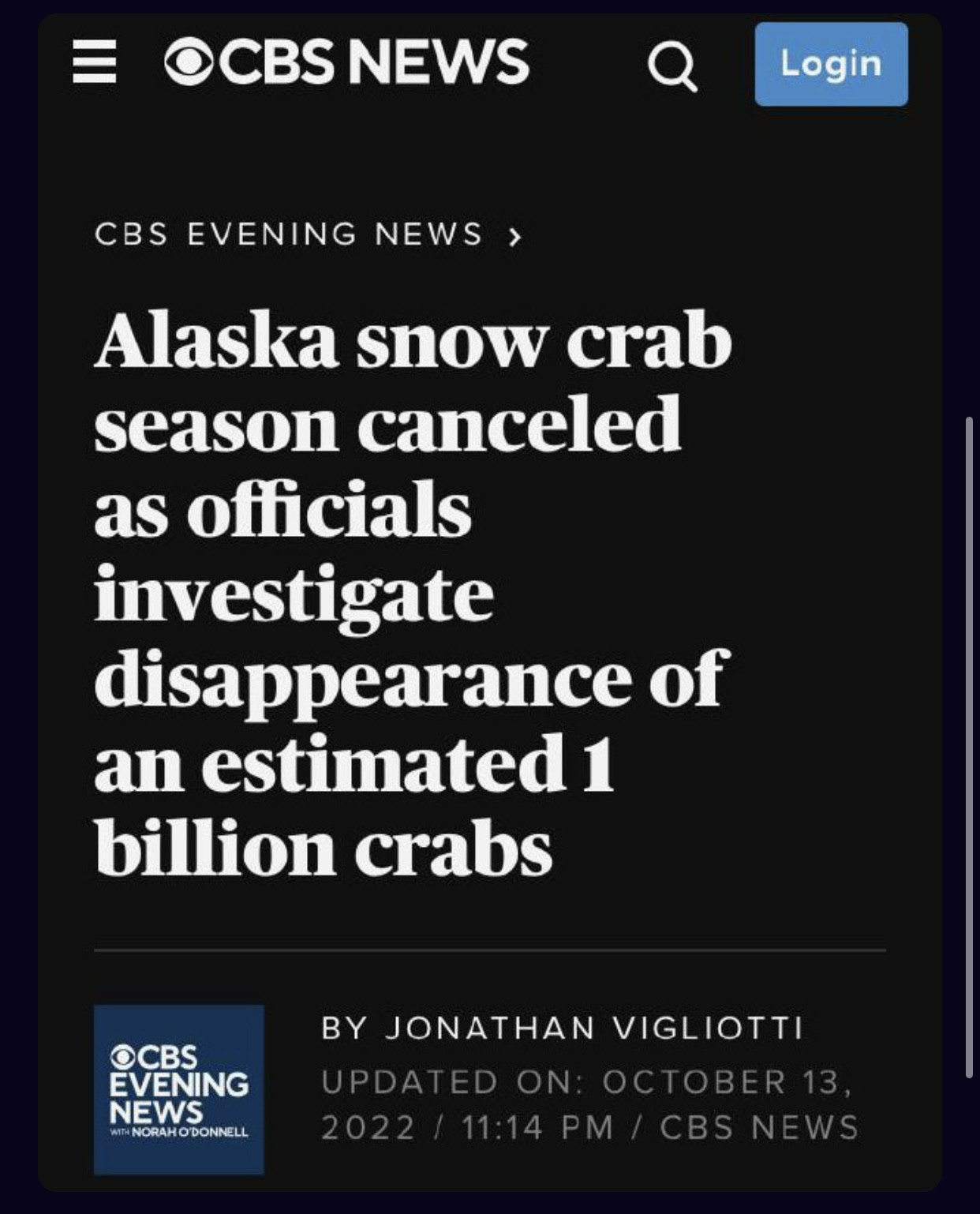This screenshot has height=1214, width=980.
Task: Open the search icon
Action: (672, 66)
